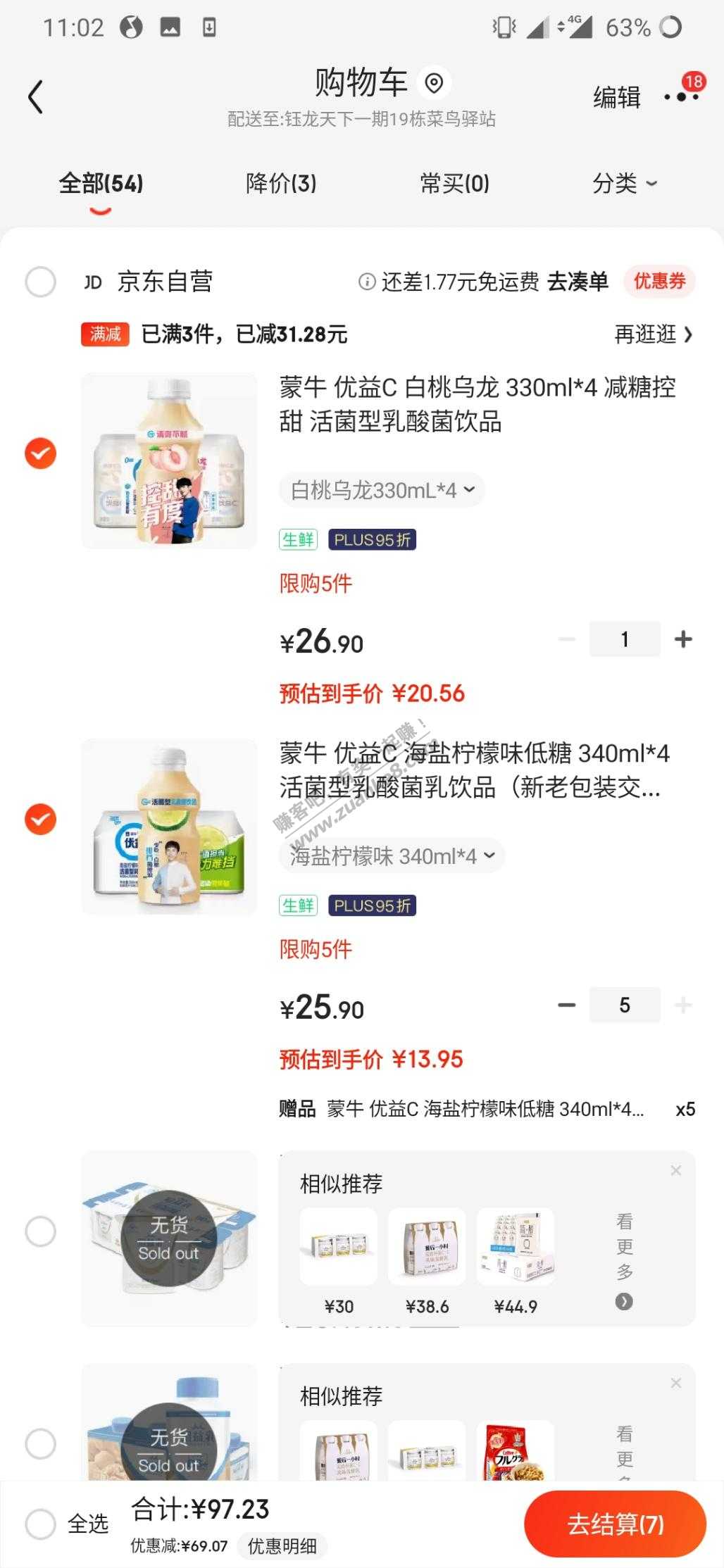
Task: Increase quantity of 白桃乌龙 drink
Action: pyautogui.click(x=682, y=639)
